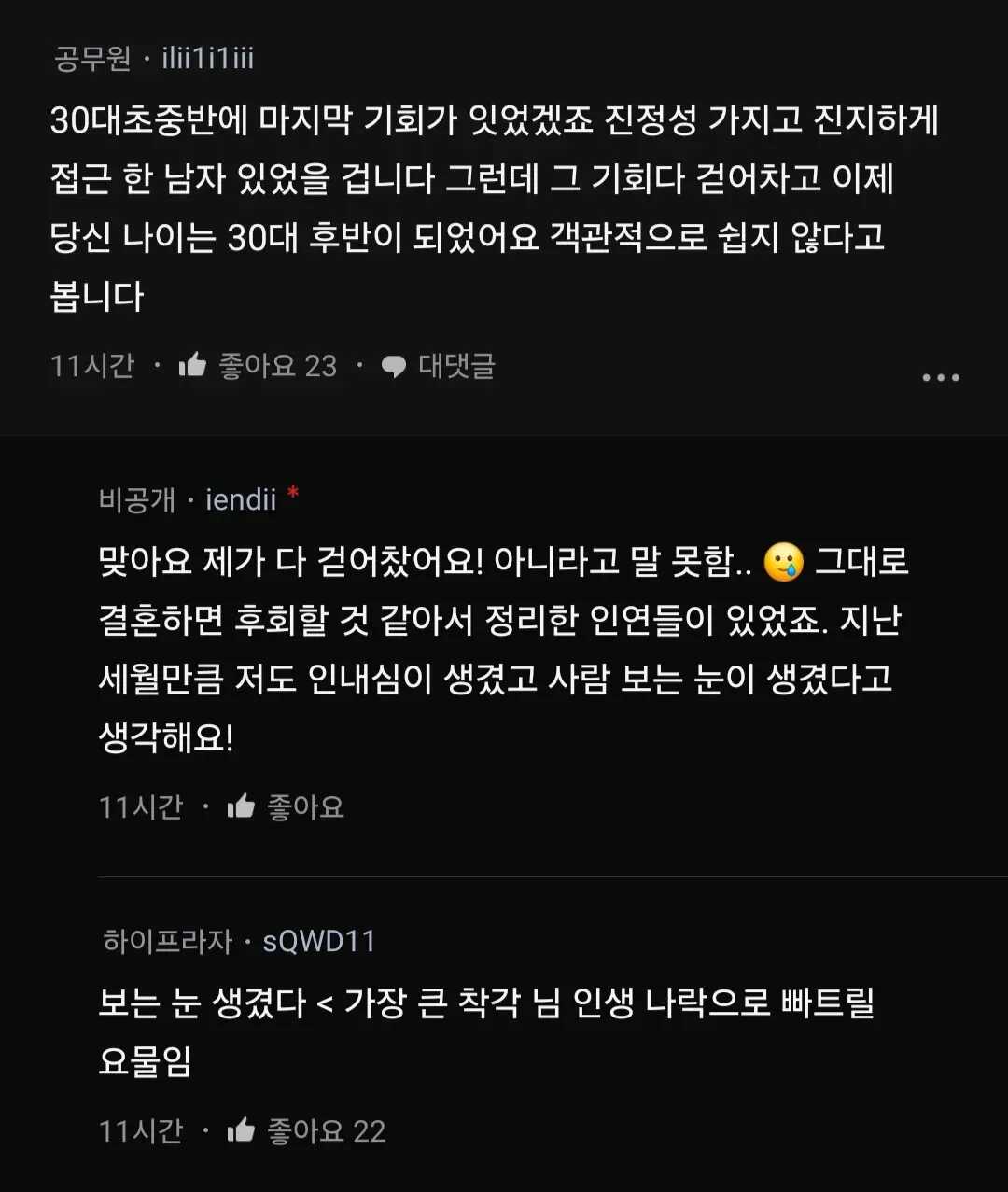Click the iendii username
The image size is (1008, 1192).
coord(241,499)
